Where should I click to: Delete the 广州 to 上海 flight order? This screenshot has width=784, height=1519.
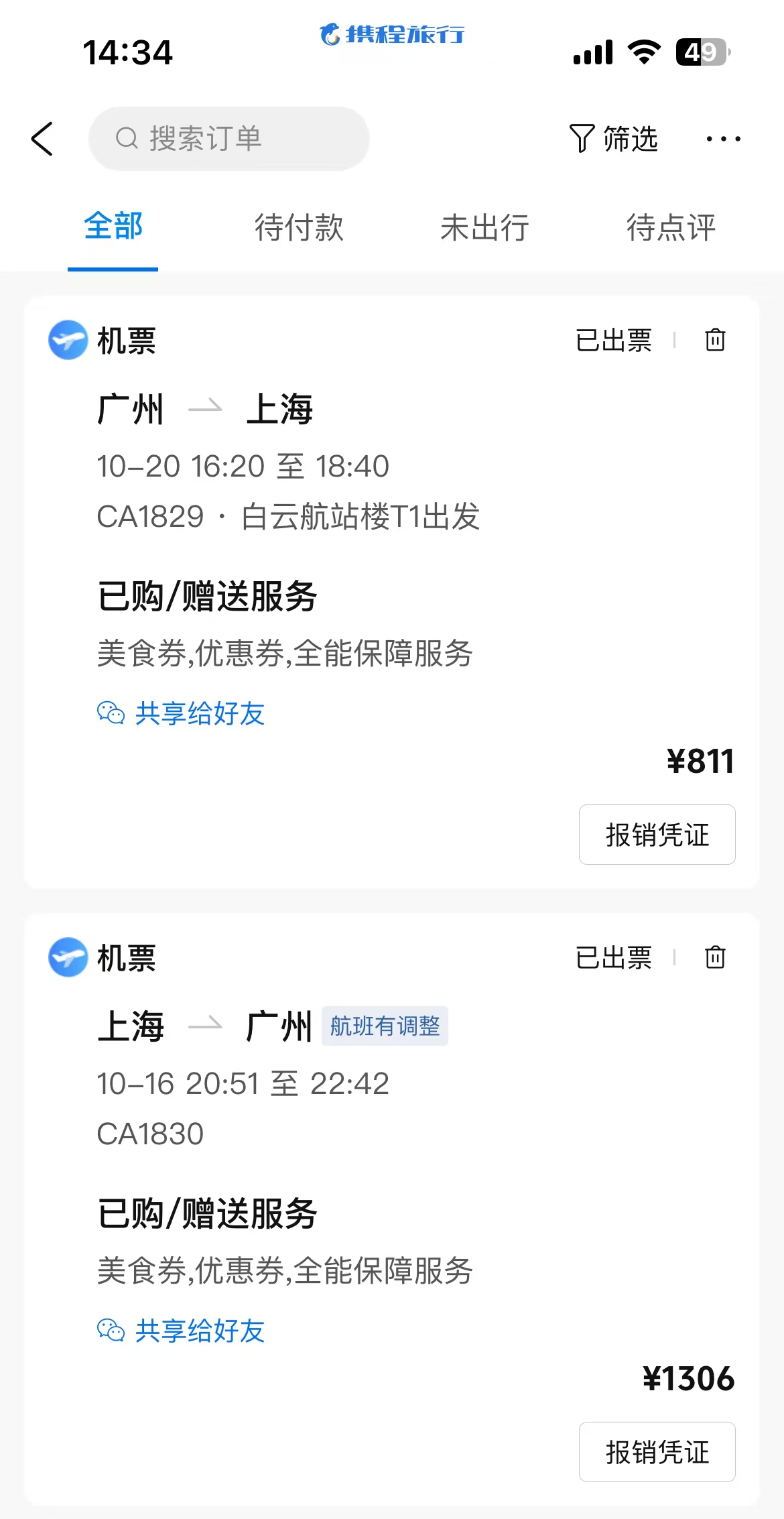[x=715, y=340]
